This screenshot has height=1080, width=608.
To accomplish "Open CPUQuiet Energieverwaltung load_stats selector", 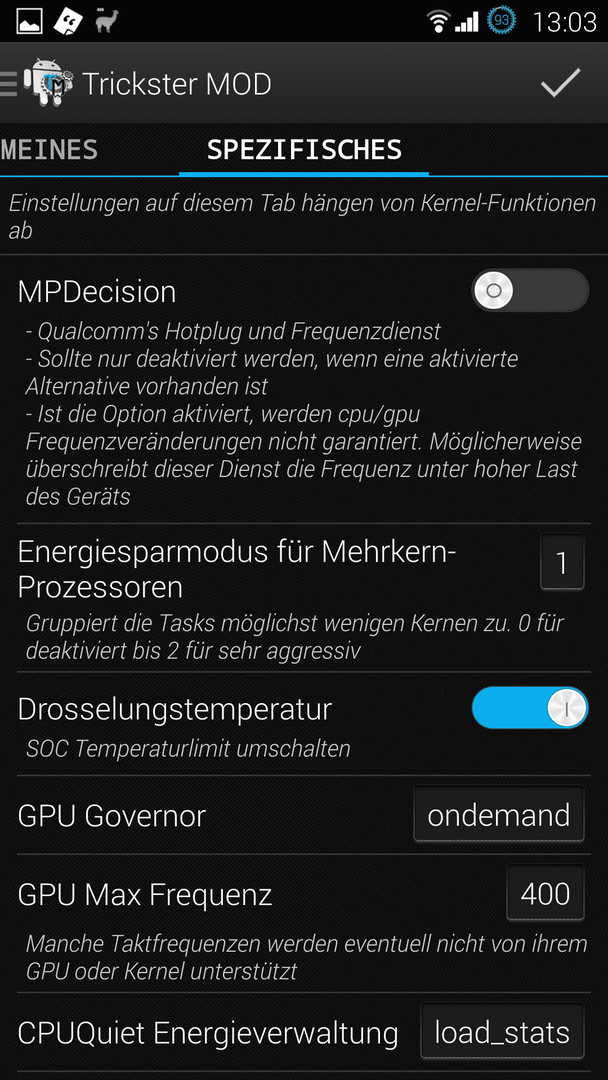I will point(502,1032).
